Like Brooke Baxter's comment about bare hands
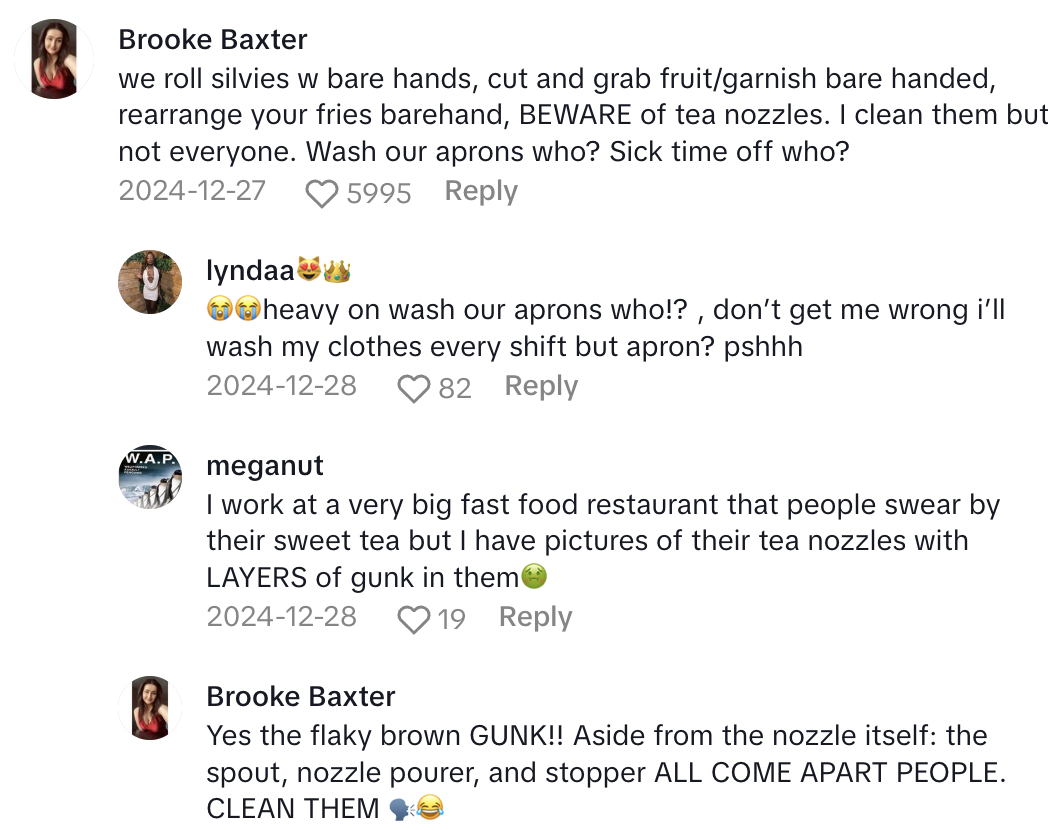 click(x=321, y=192)
